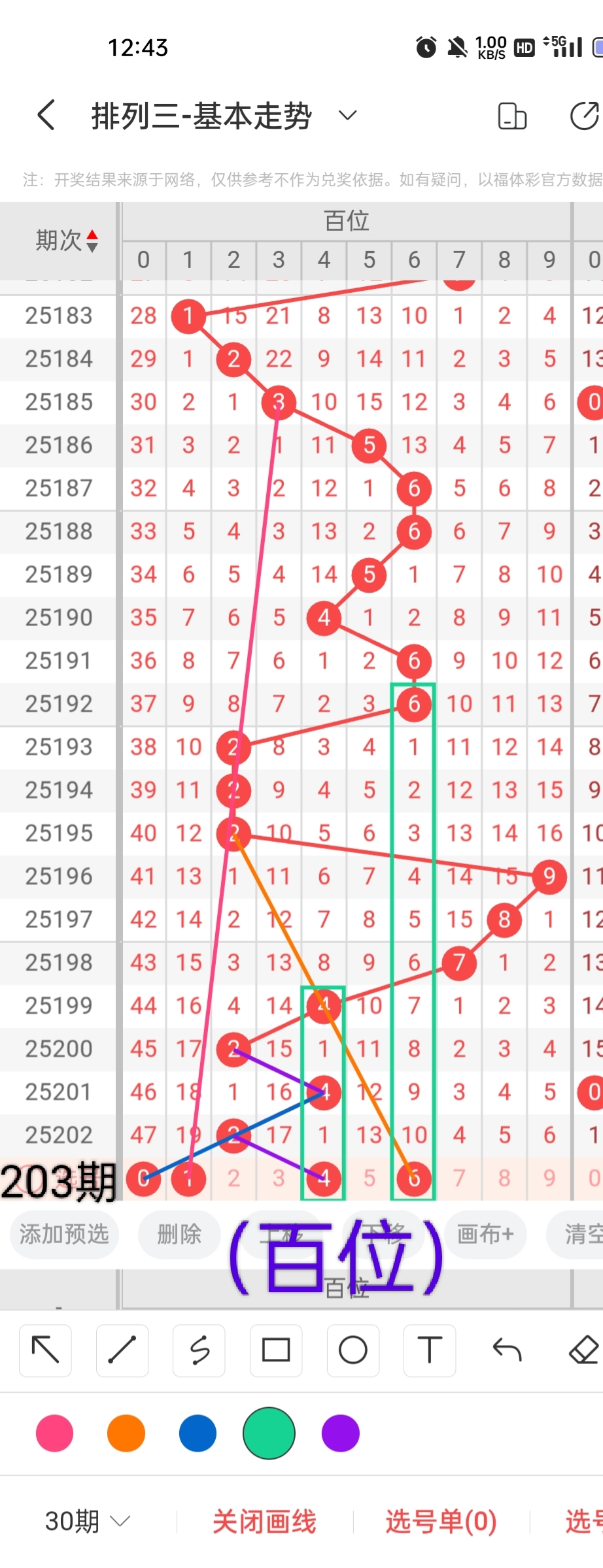This screenshot has width=603, height=1568.
Task: Pick the blue color swatch
Action: click(198, 1433)
